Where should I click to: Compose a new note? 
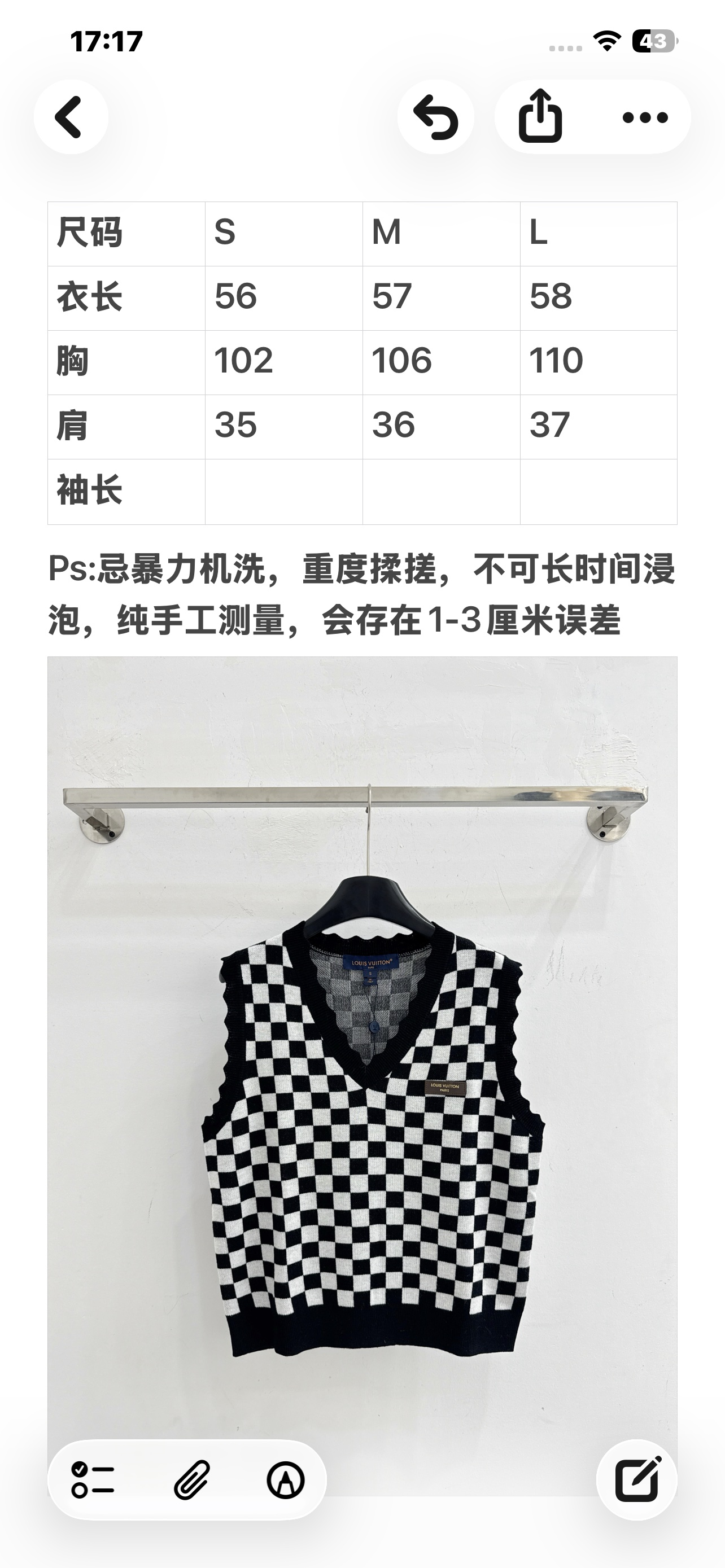(637, 1479)
